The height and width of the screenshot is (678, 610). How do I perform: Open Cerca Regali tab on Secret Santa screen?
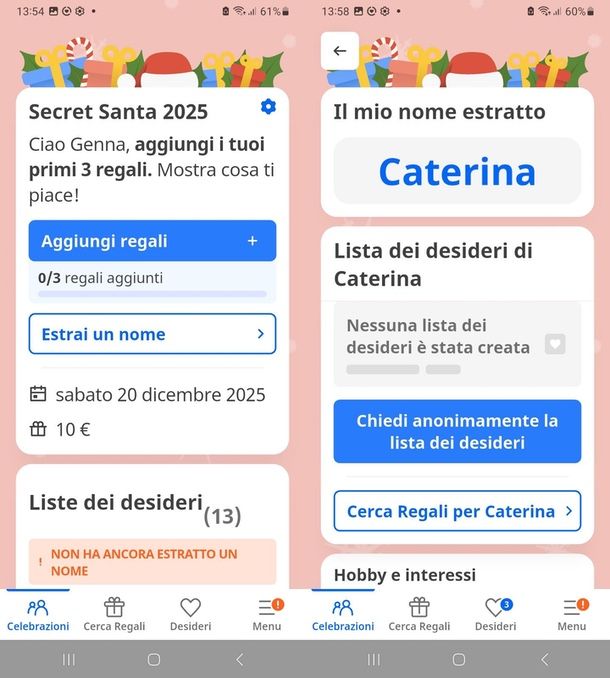coord(114,613)
